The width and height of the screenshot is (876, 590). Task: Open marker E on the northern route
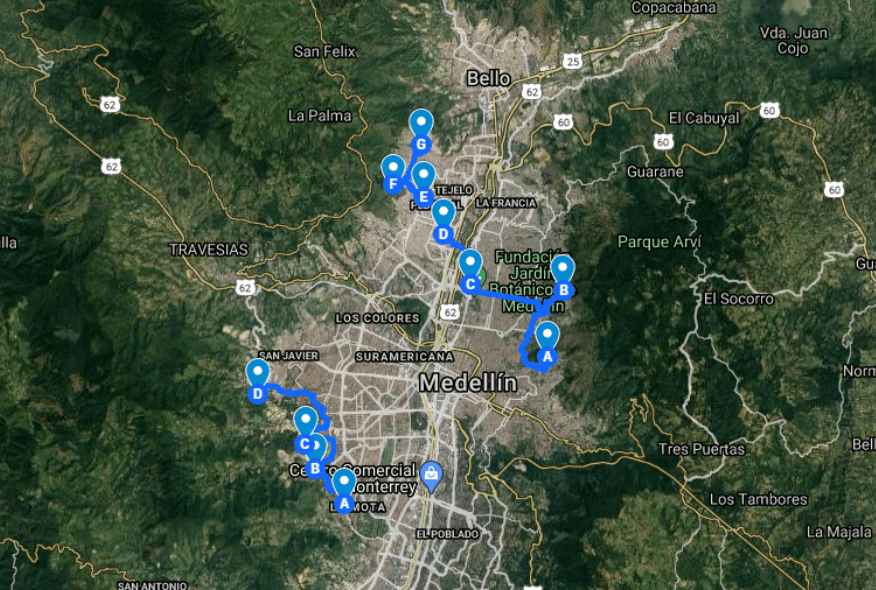pos(423,179)
